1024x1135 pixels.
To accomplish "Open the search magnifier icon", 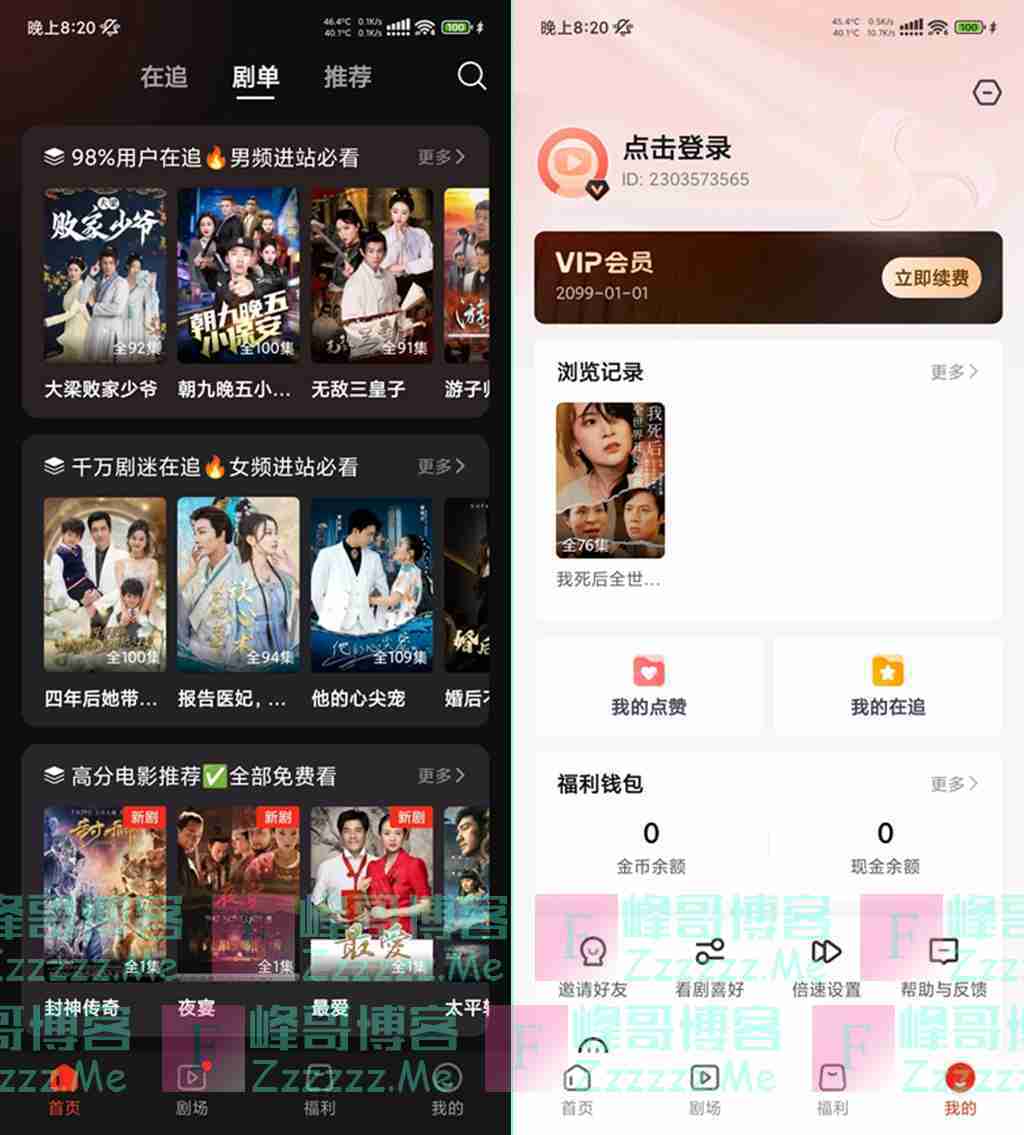I will (471, 76).
